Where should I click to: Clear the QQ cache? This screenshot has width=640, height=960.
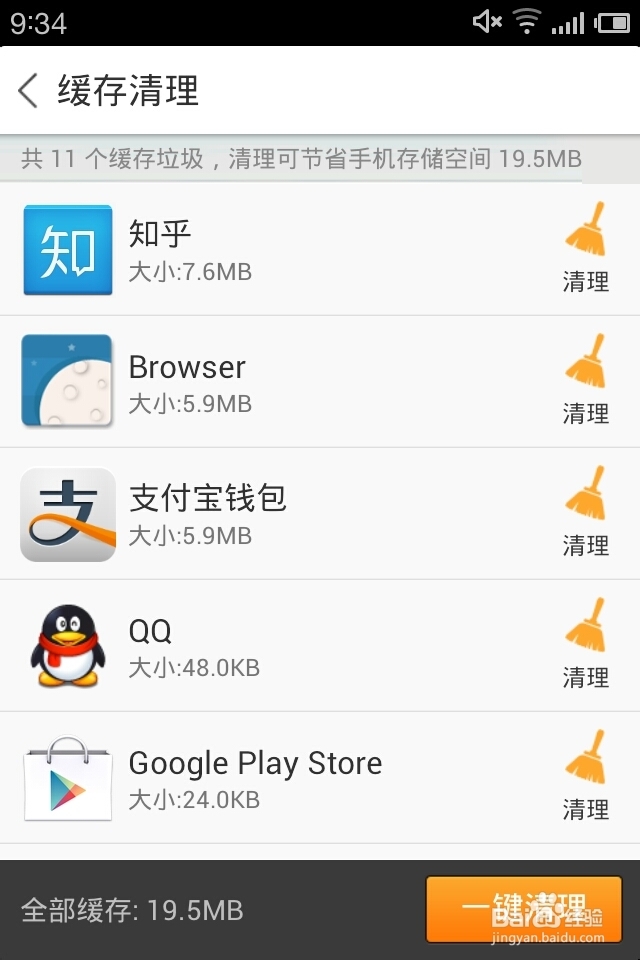click(586, 644)
